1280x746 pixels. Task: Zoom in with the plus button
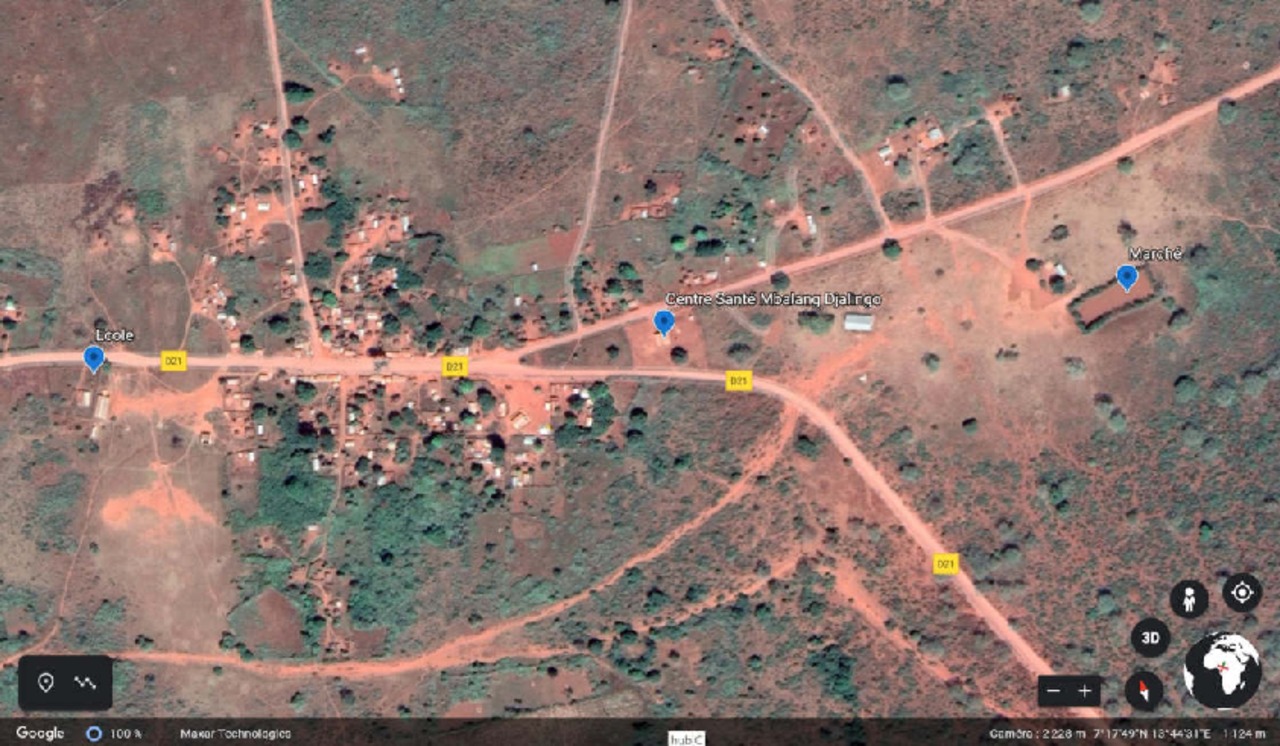[x=1085, y=690]
